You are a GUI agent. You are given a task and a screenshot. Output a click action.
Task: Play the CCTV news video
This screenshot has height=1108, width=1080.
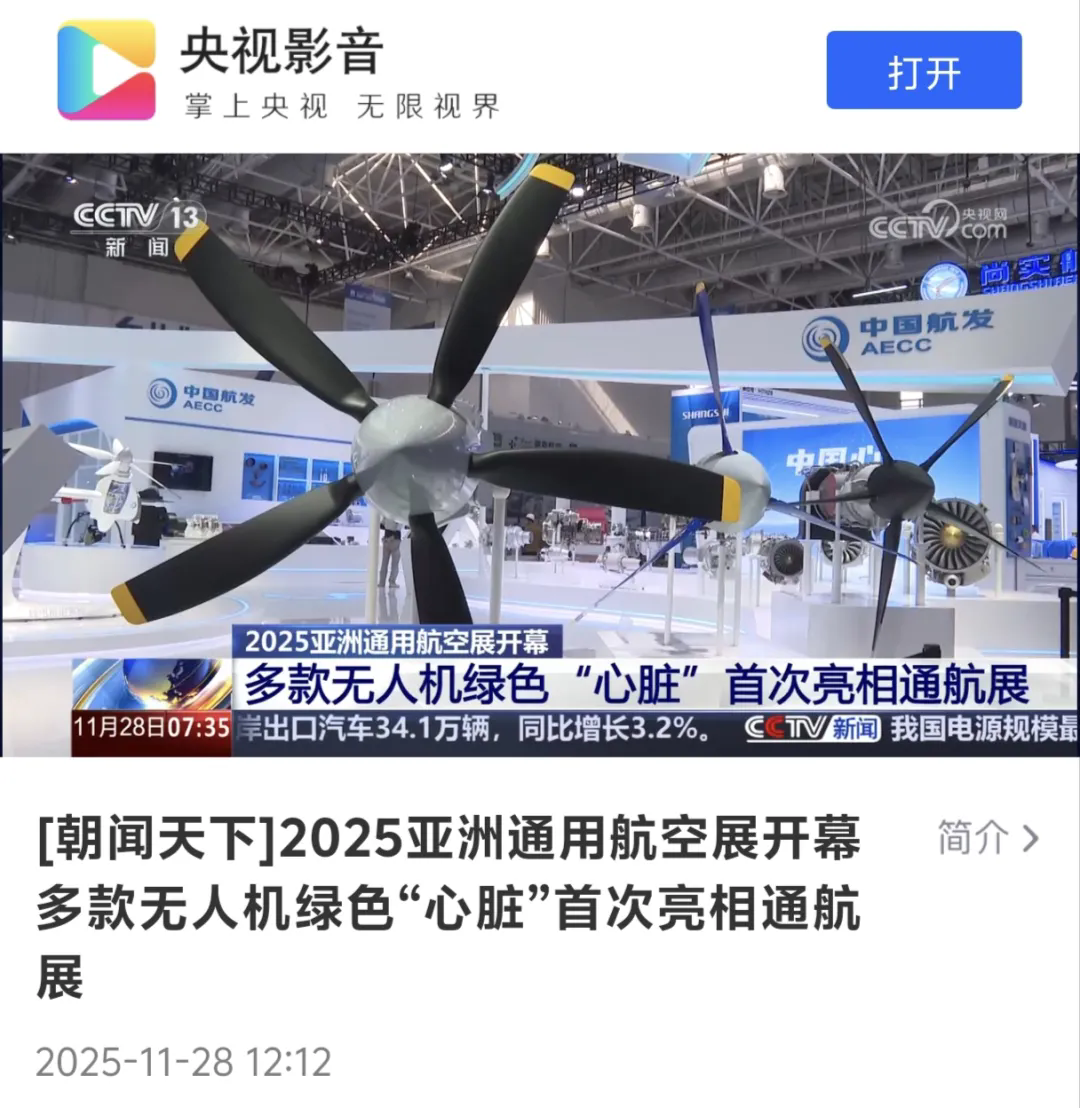pos(540,455)
